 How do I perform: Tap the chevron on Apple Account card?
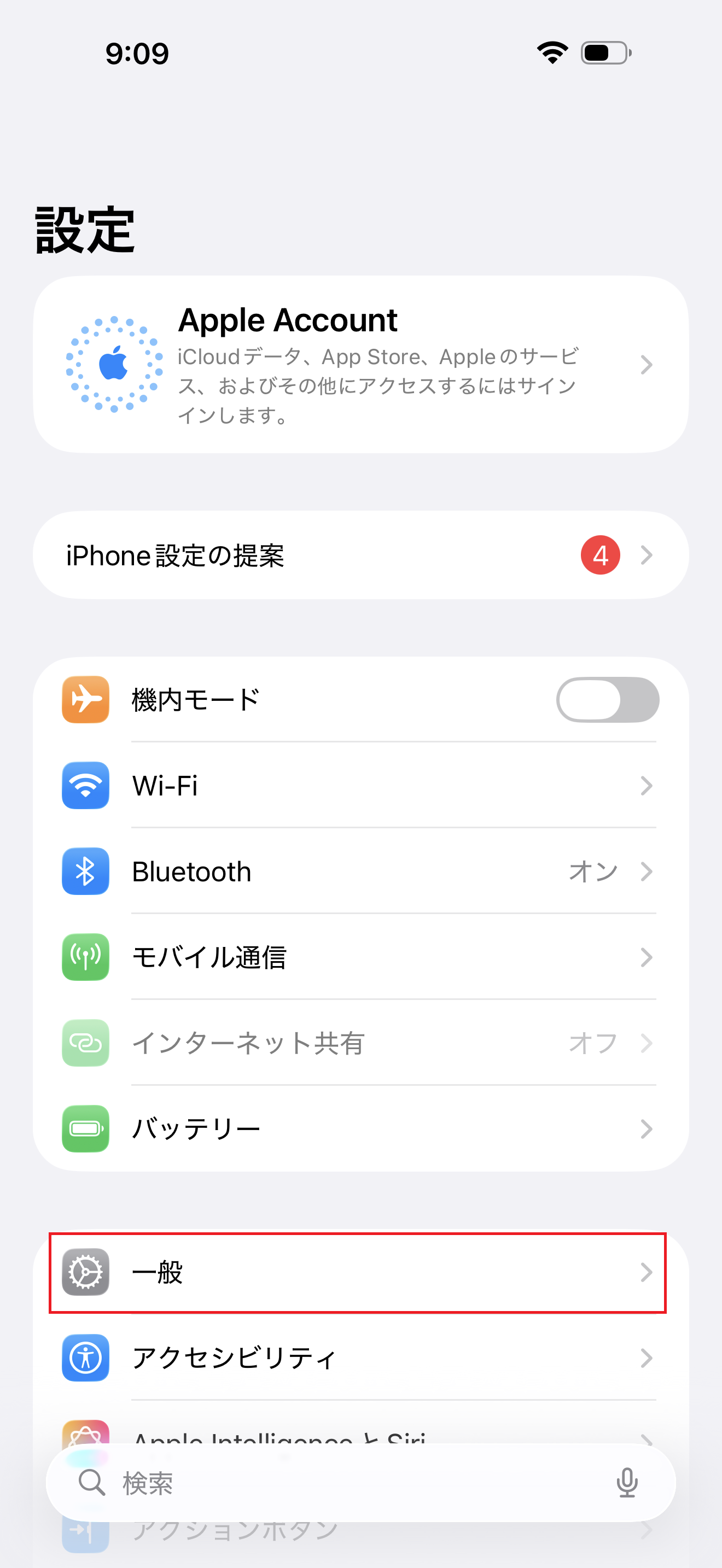pos(647,364)
